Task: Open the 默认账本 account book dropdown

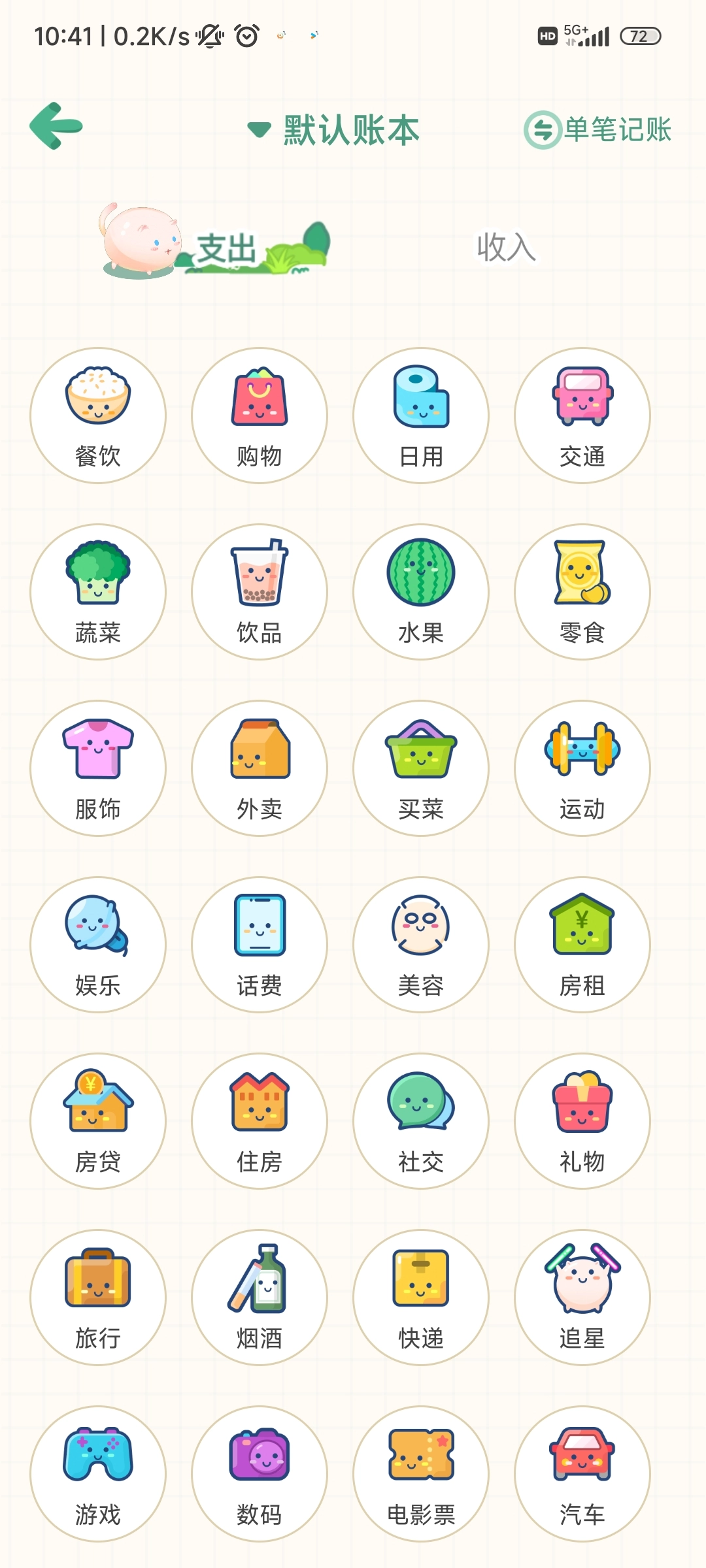Action: click(x=335, y=129)
